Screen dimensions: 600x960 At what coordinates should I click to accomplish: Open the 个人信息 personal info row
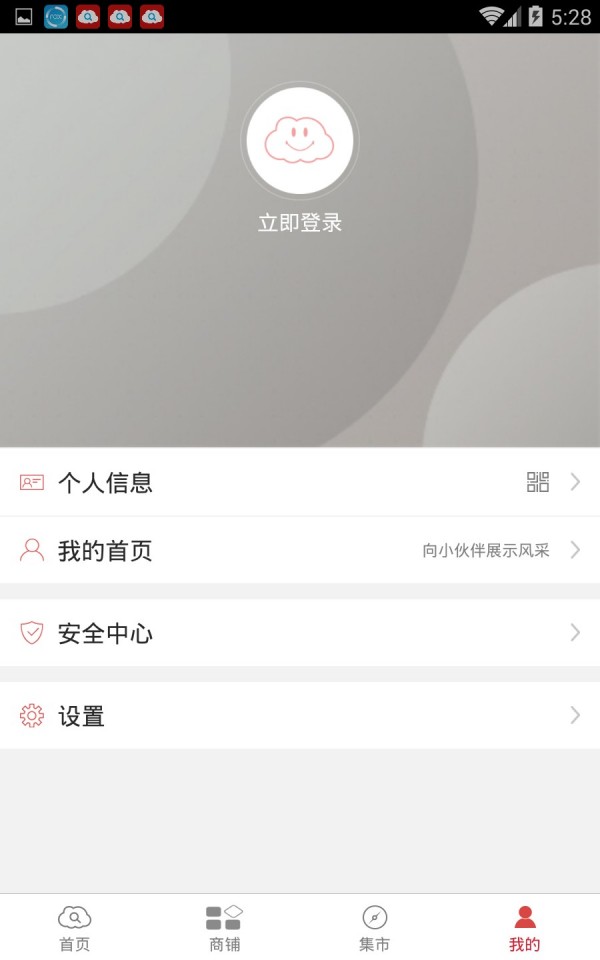coord(300,483)
